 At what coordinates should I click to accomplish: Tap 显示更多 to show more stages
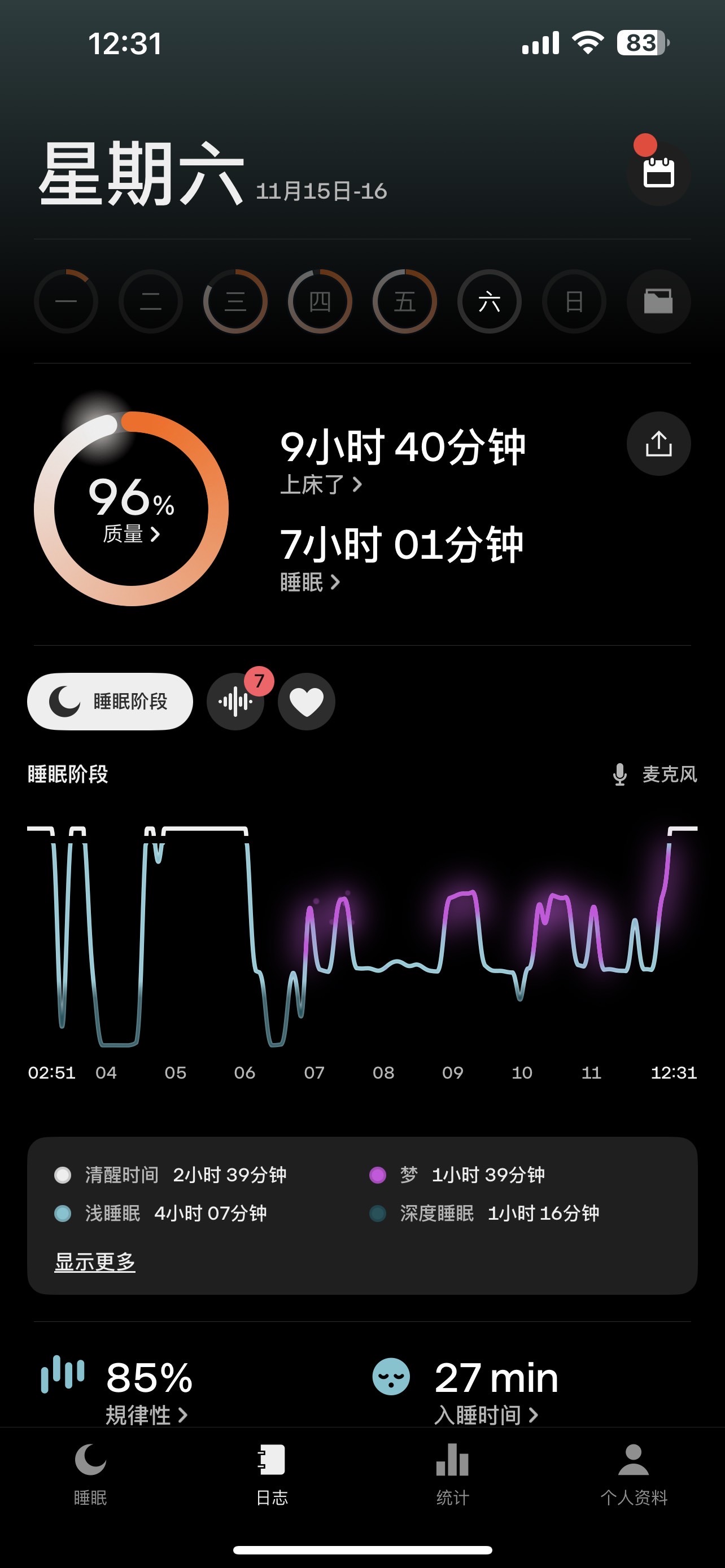pyautogui.click(x=95, y=1261)
